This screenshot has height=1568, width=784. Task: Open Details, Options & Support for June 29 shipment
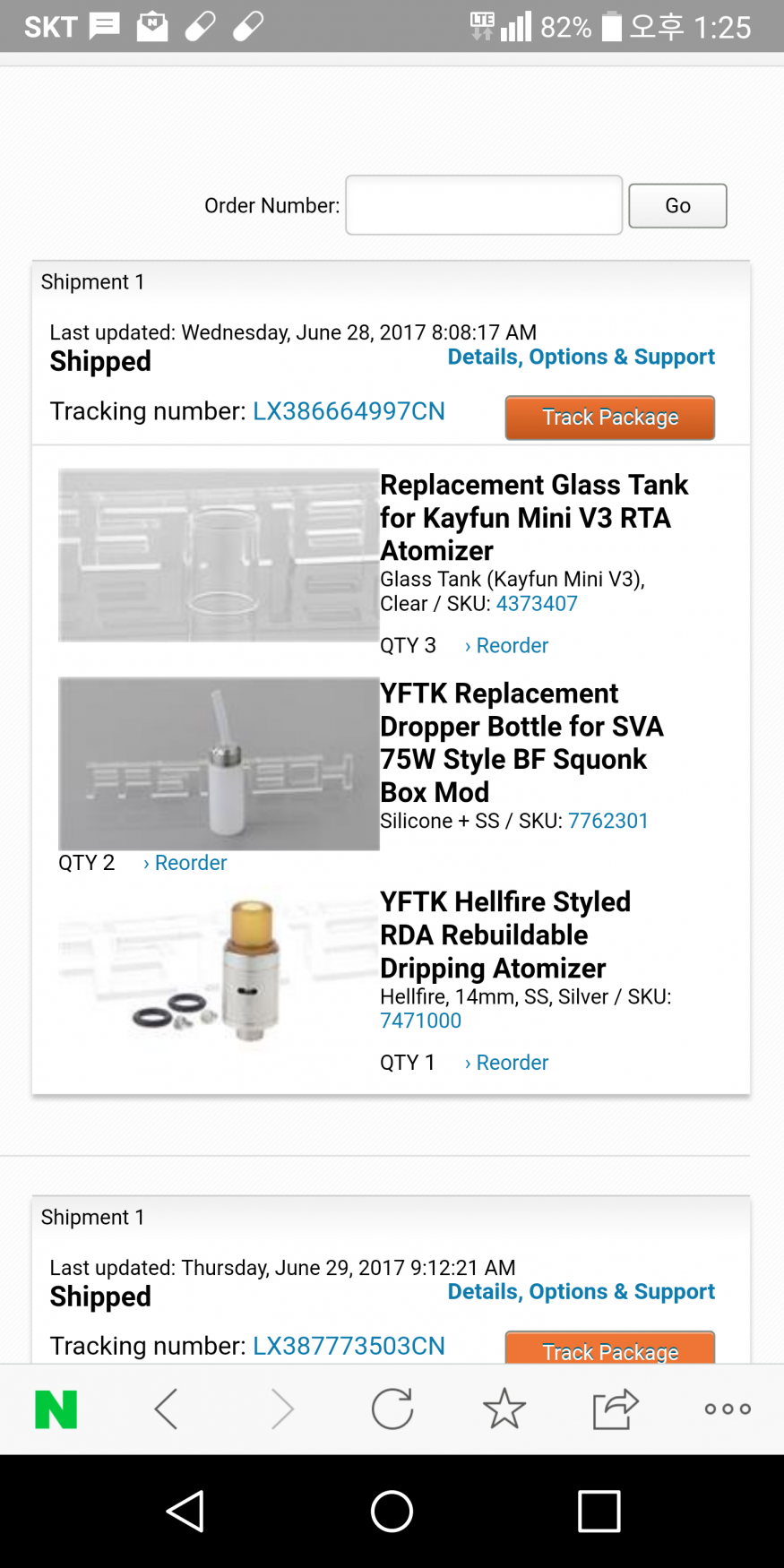pyautogui.click(x=581, y=1292)
